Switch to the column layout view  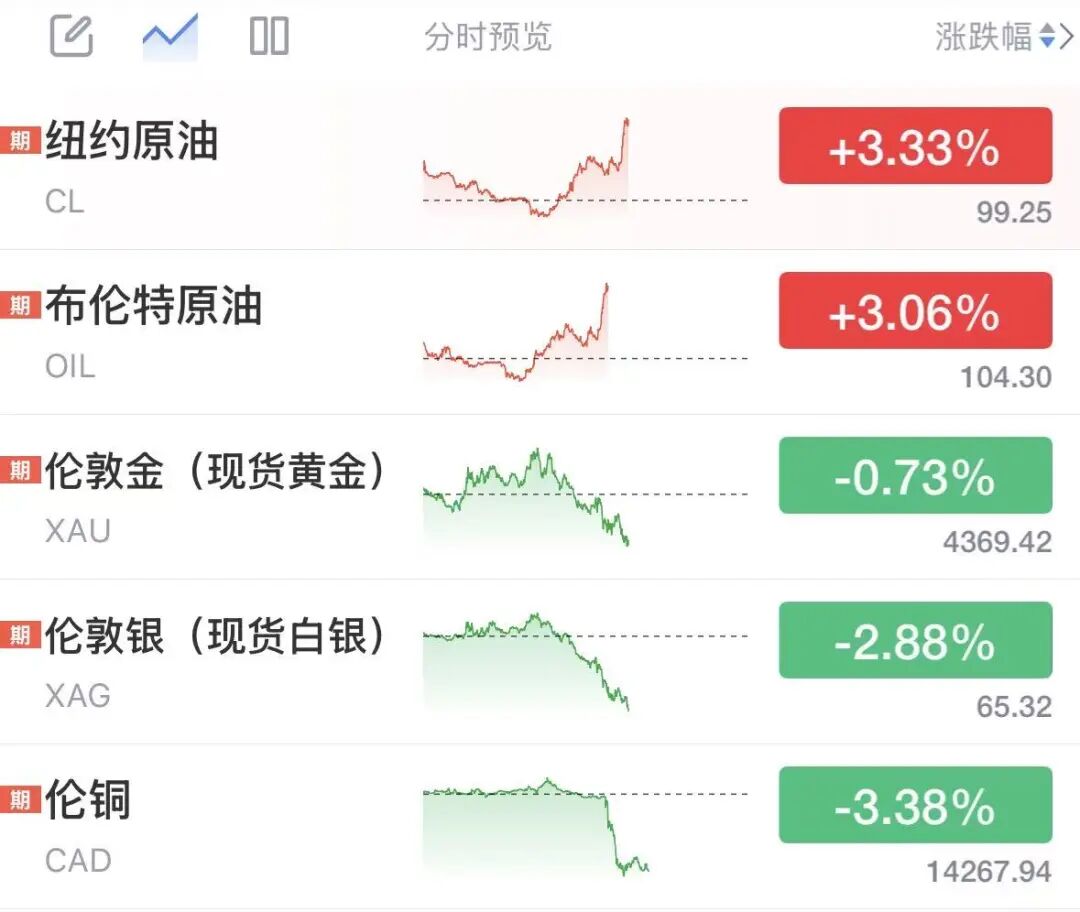269,36
